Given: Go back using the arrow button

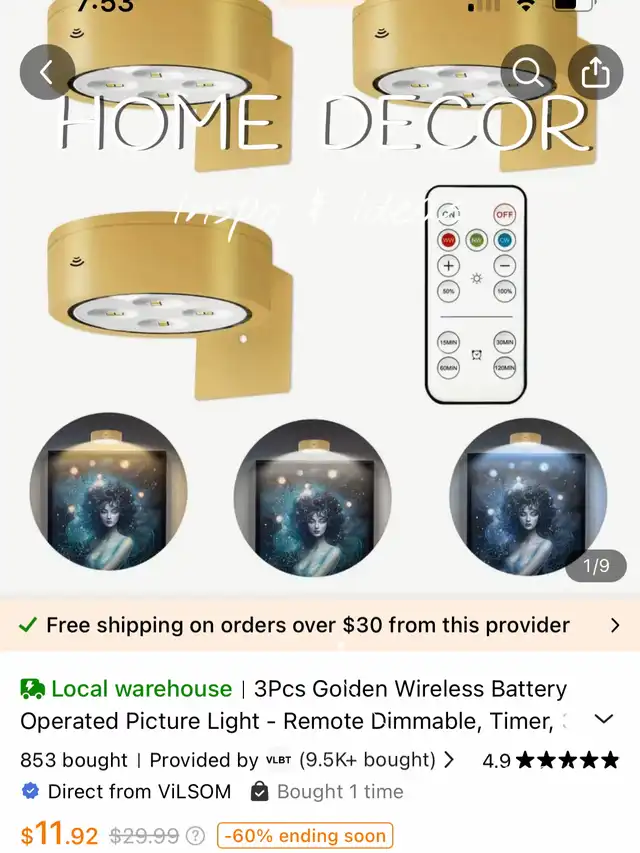Looking at the screenshot, I should point(47,72).
